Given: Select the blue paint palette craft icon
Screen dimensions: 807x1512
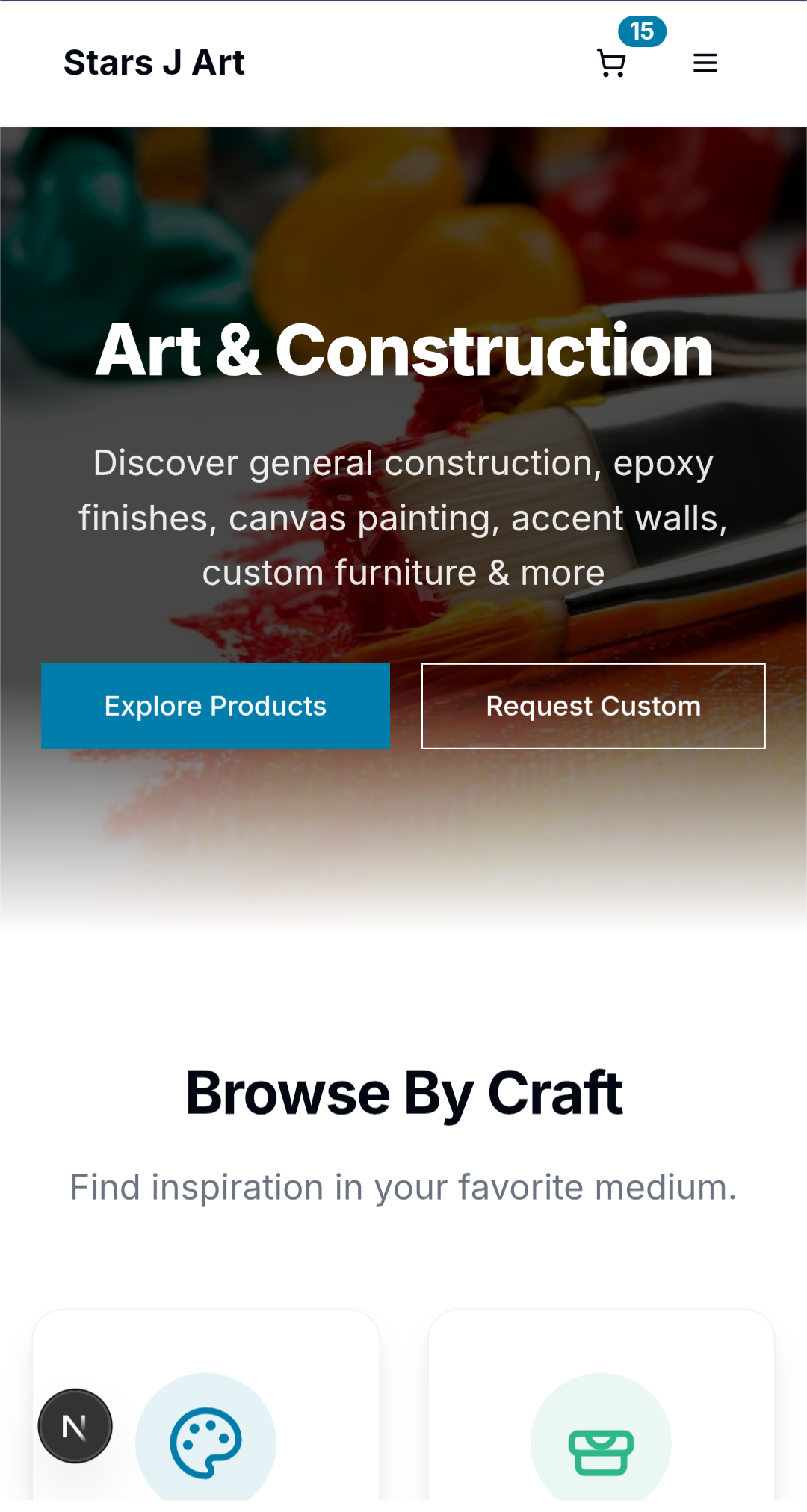Looking at the screenshot, I should [x=205, y=1442].
